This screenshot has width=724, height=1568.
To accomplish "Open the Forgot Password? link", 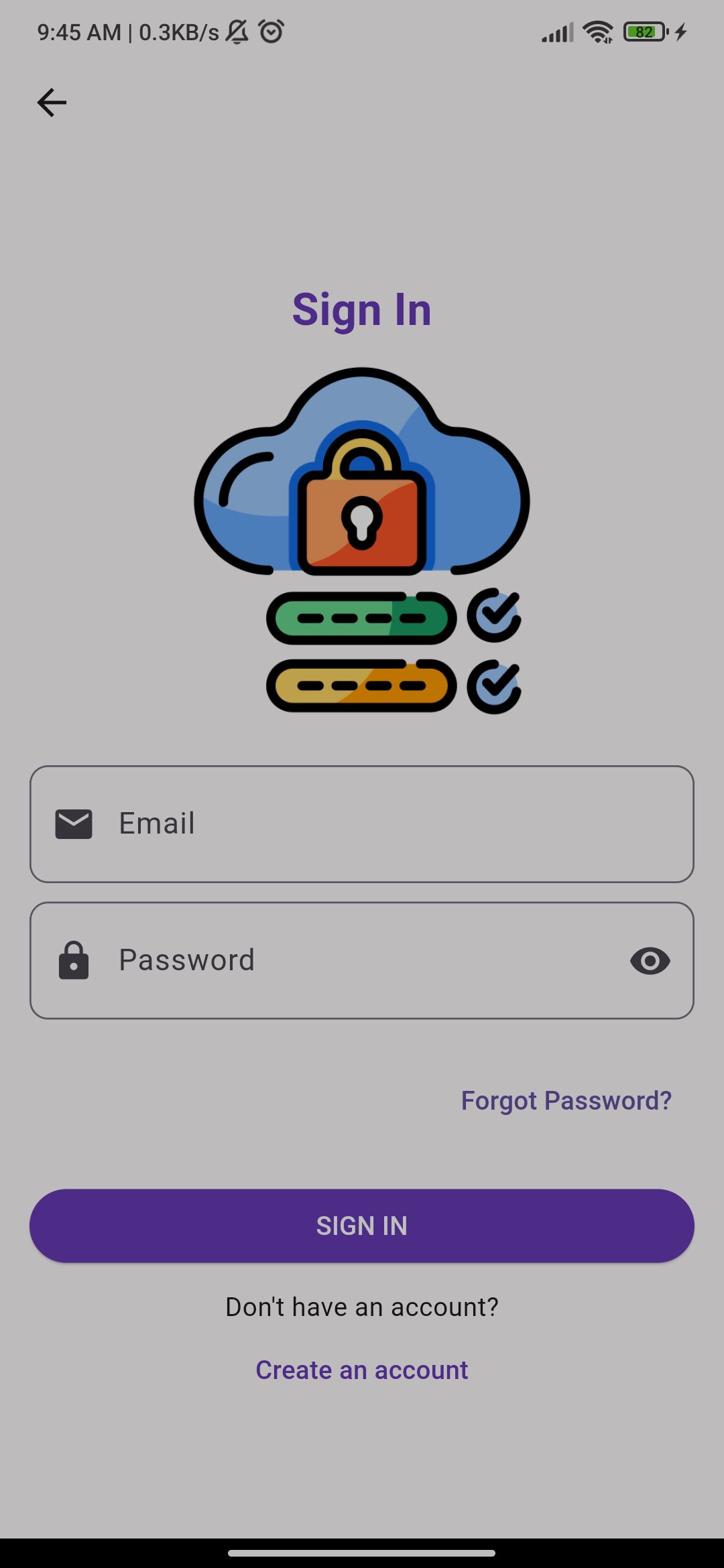I will pyautogui.click(x=566, y=1100).
